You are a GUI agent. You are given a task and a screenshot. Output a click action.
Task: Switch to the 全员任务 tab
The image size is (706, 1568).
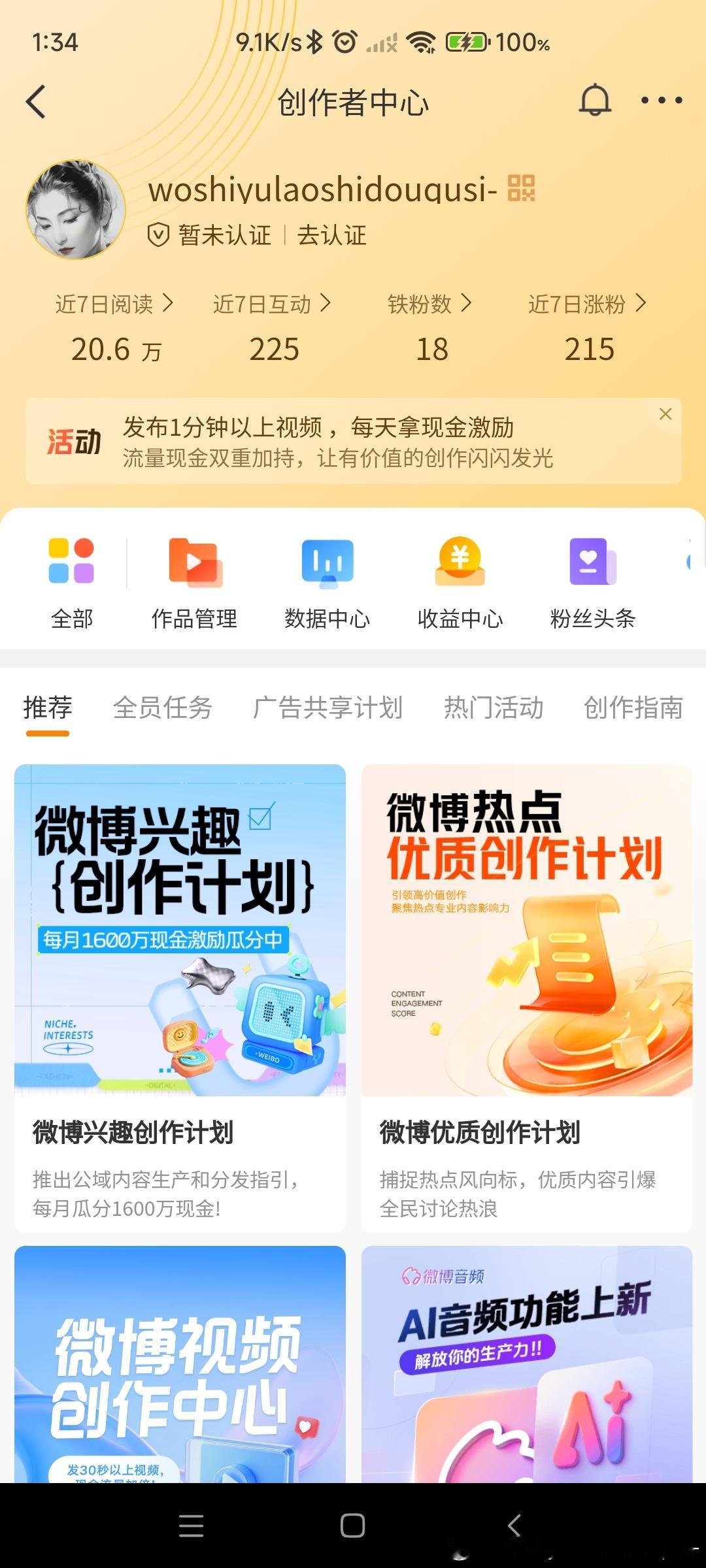tap(163, 708)
